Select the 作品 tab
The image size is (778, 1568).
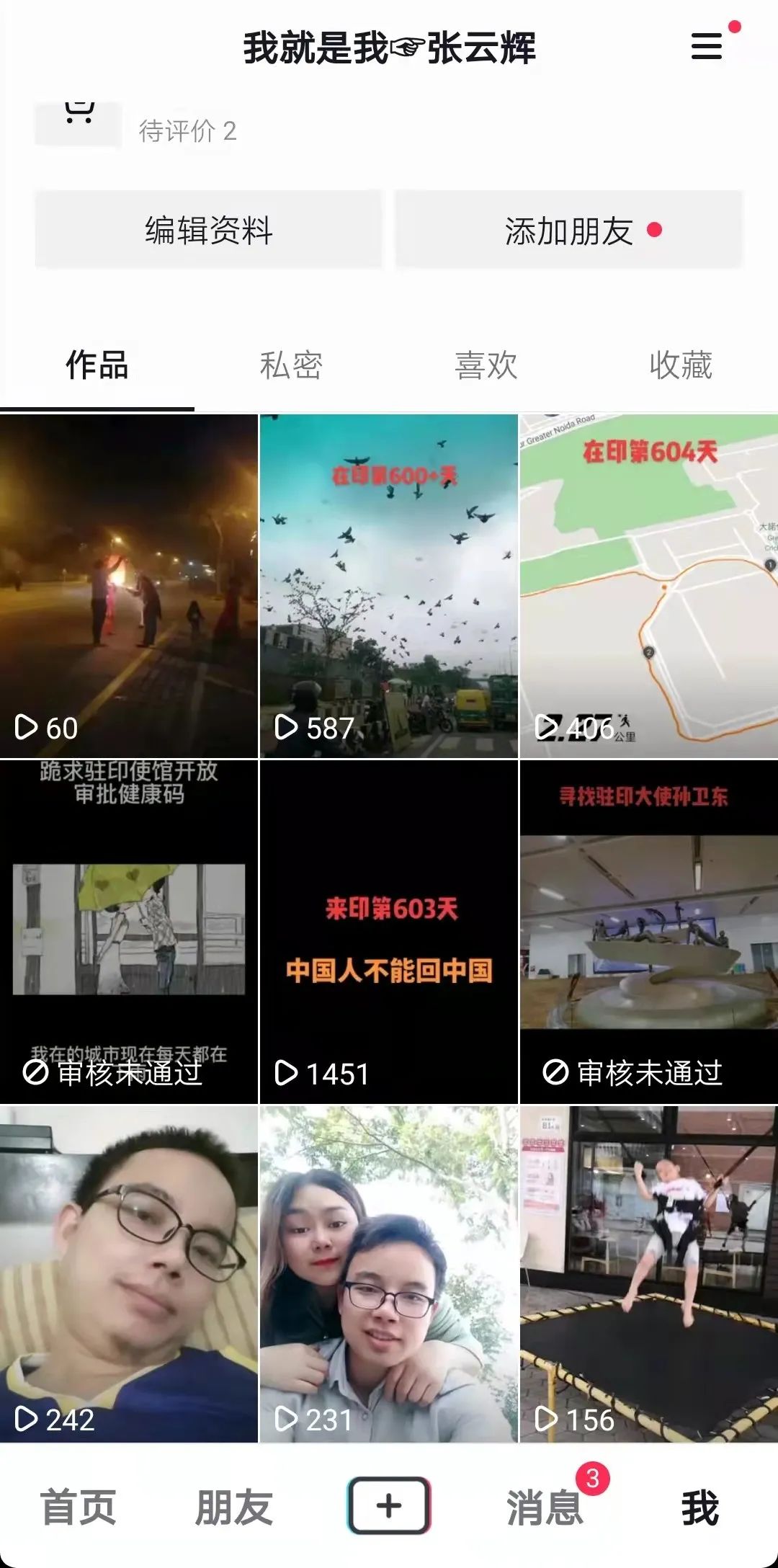click(x=97, y=365)
